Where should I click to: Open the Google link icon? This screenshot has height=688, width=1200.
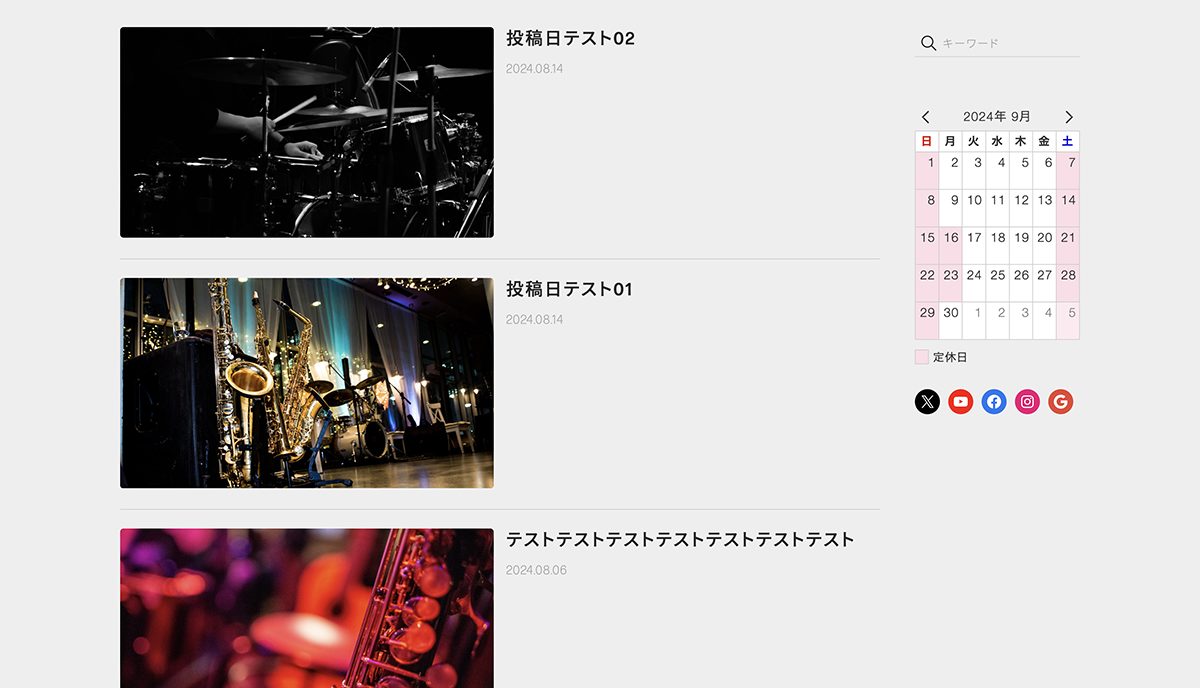(1061, 402)
